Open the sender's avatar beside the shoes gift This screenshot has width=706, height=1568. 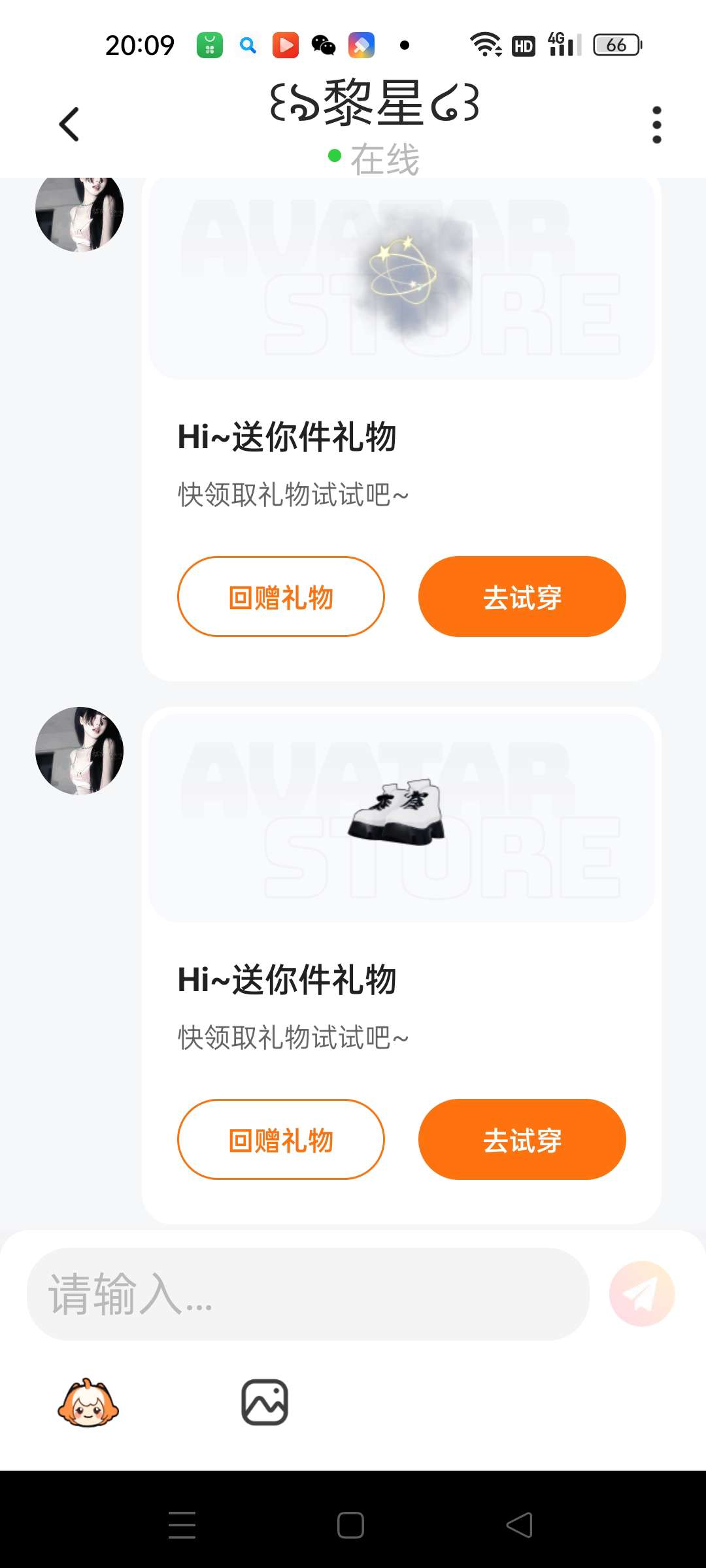pyautogui.click(x=79, y=751)
